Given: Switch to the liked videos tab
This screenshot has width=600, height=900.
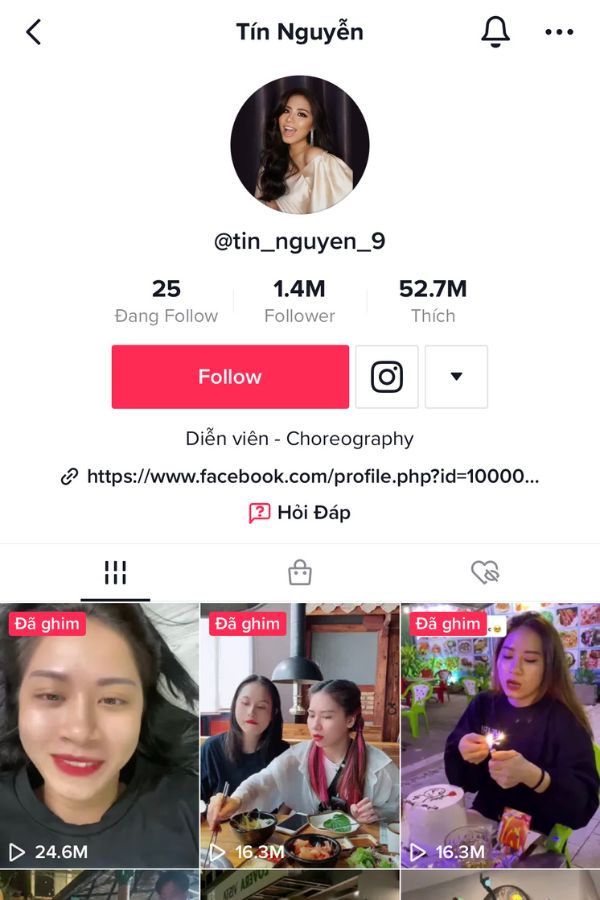Looking at the screenshot, I should (485, 572).
